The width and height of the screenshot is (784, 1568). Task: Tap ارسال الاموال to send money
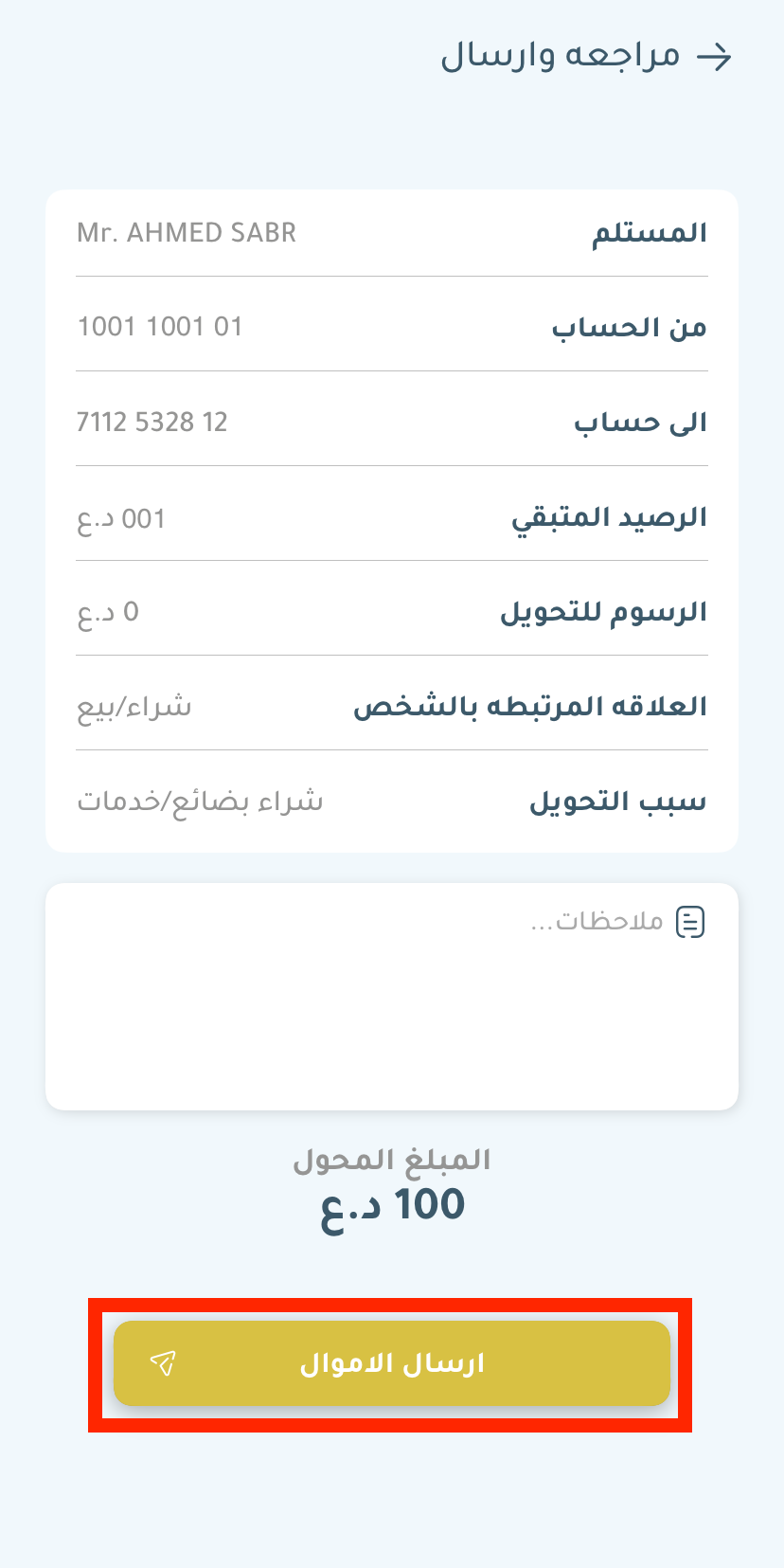click(392, 1363)
